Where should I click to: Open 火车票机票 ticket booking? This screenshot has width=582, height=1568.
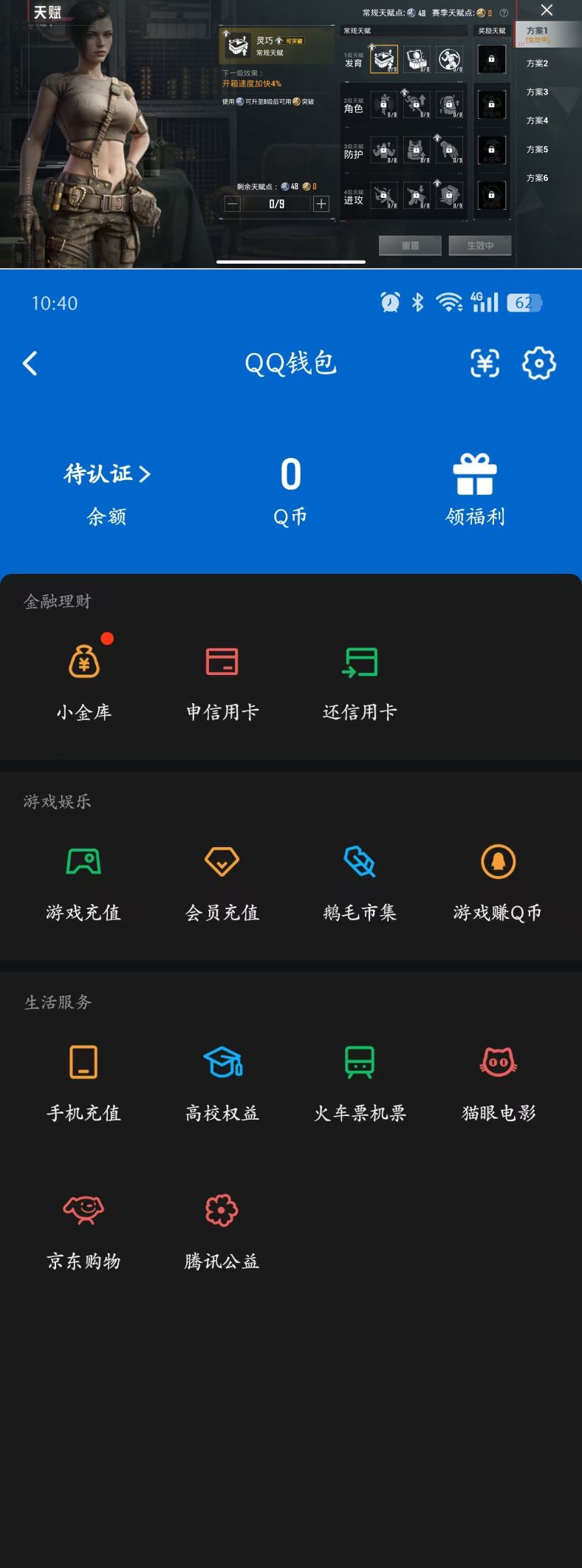[x=360, y=1062]
